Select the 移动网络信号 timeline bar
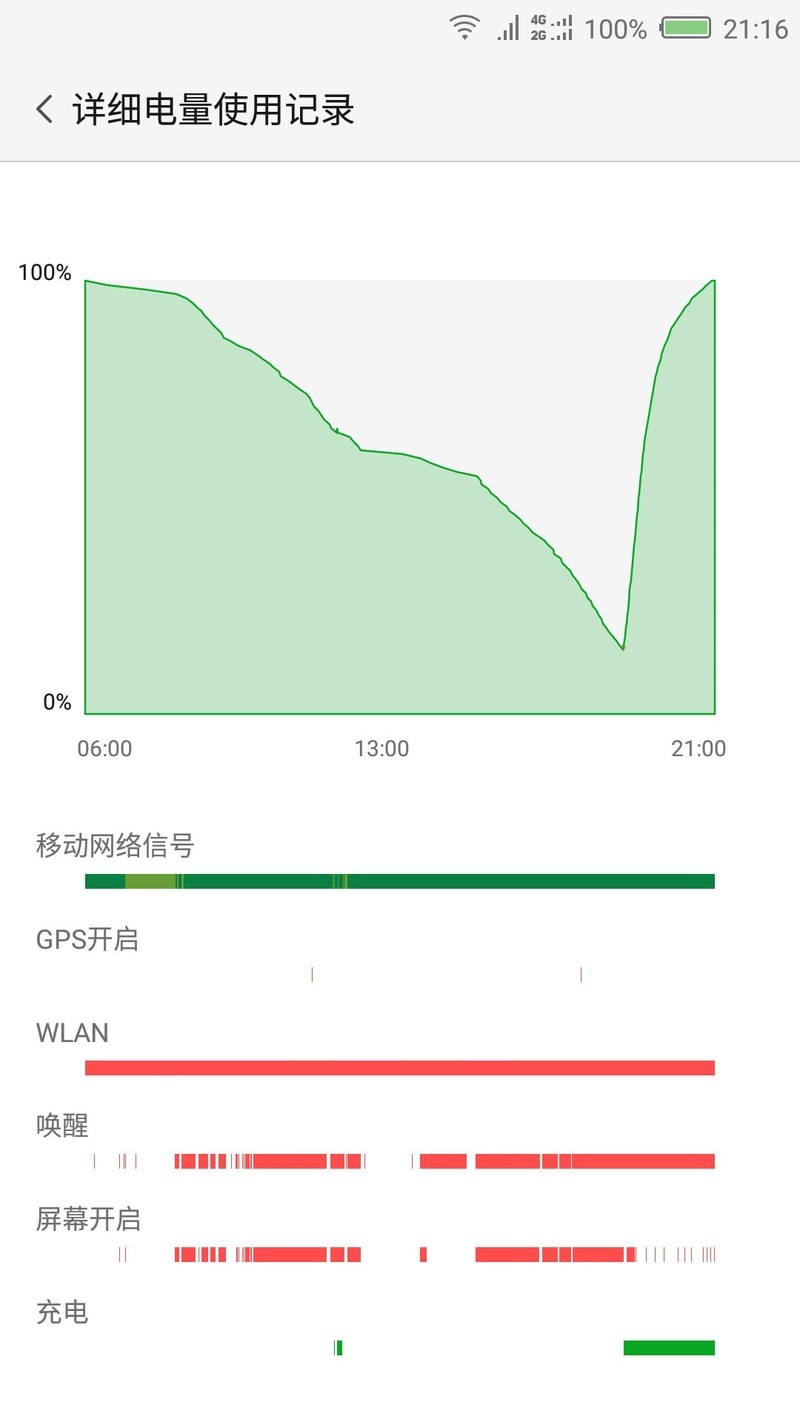This screenshot has height=1422, width=800. coord(400,881)
